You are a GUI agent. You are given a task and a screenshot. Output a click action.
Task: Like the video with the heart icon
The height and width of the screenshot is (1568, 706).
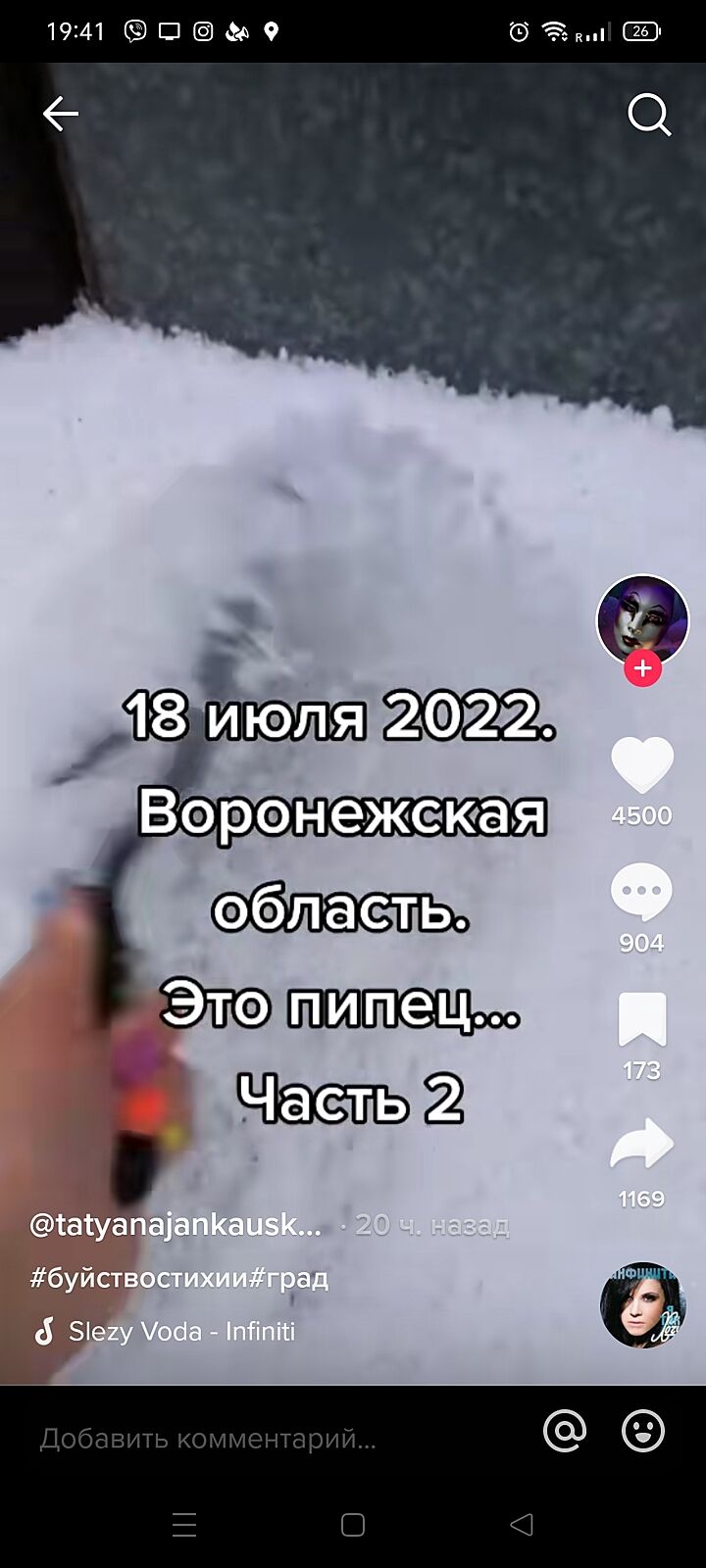click(x=642, y=764)
